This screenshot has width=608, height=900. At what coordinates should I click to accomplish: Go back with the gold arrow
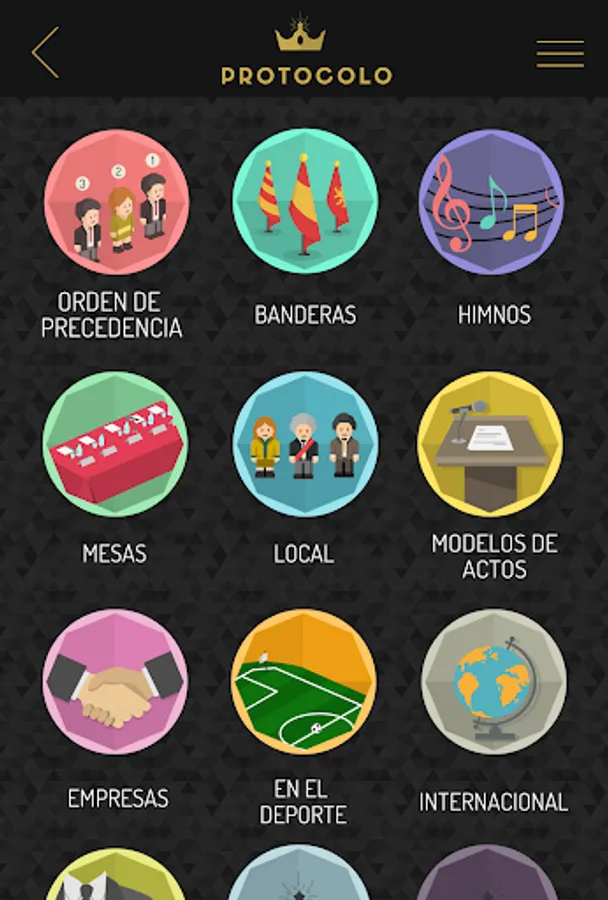(45, 52)
